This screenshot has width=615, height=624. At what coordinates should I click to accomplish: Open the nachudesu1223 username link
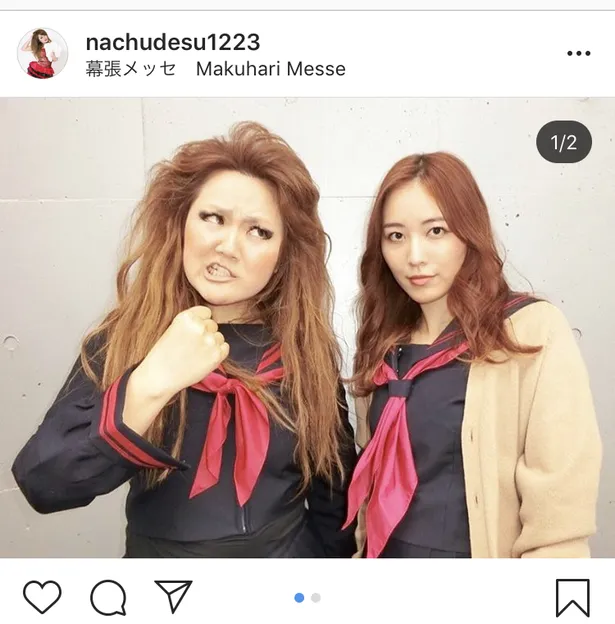tap(172, 42)
